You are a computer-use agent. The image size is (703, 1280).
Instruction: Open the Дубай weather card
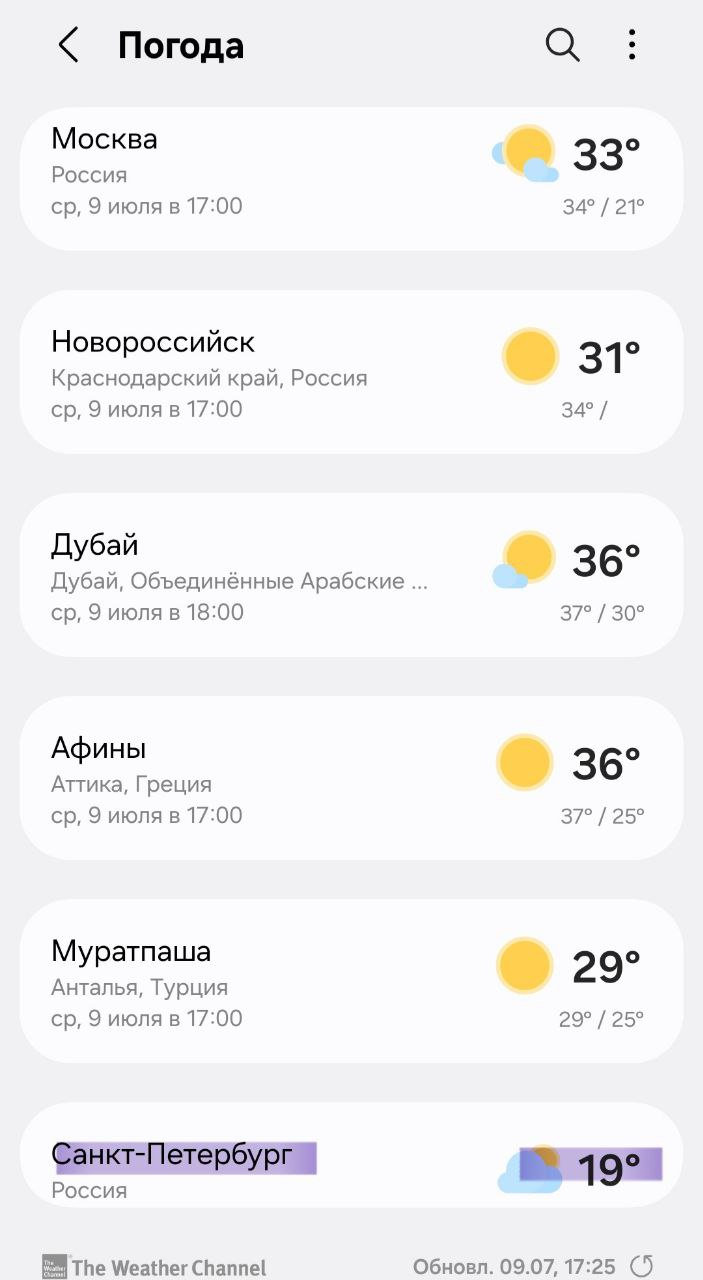pos(351,575)
